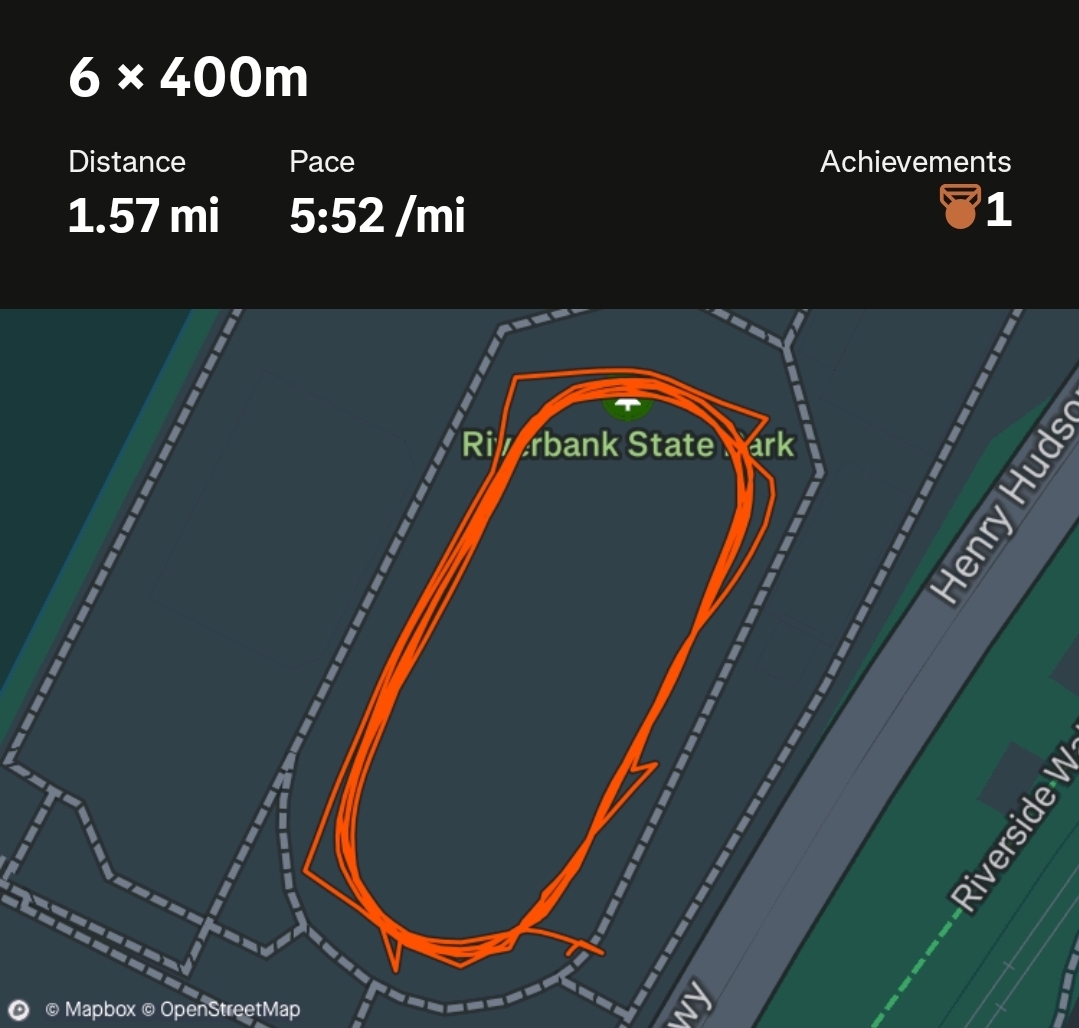The image size is (1079, 1028).
Task: View the activity's achievements medal
Action: [959, 207]
